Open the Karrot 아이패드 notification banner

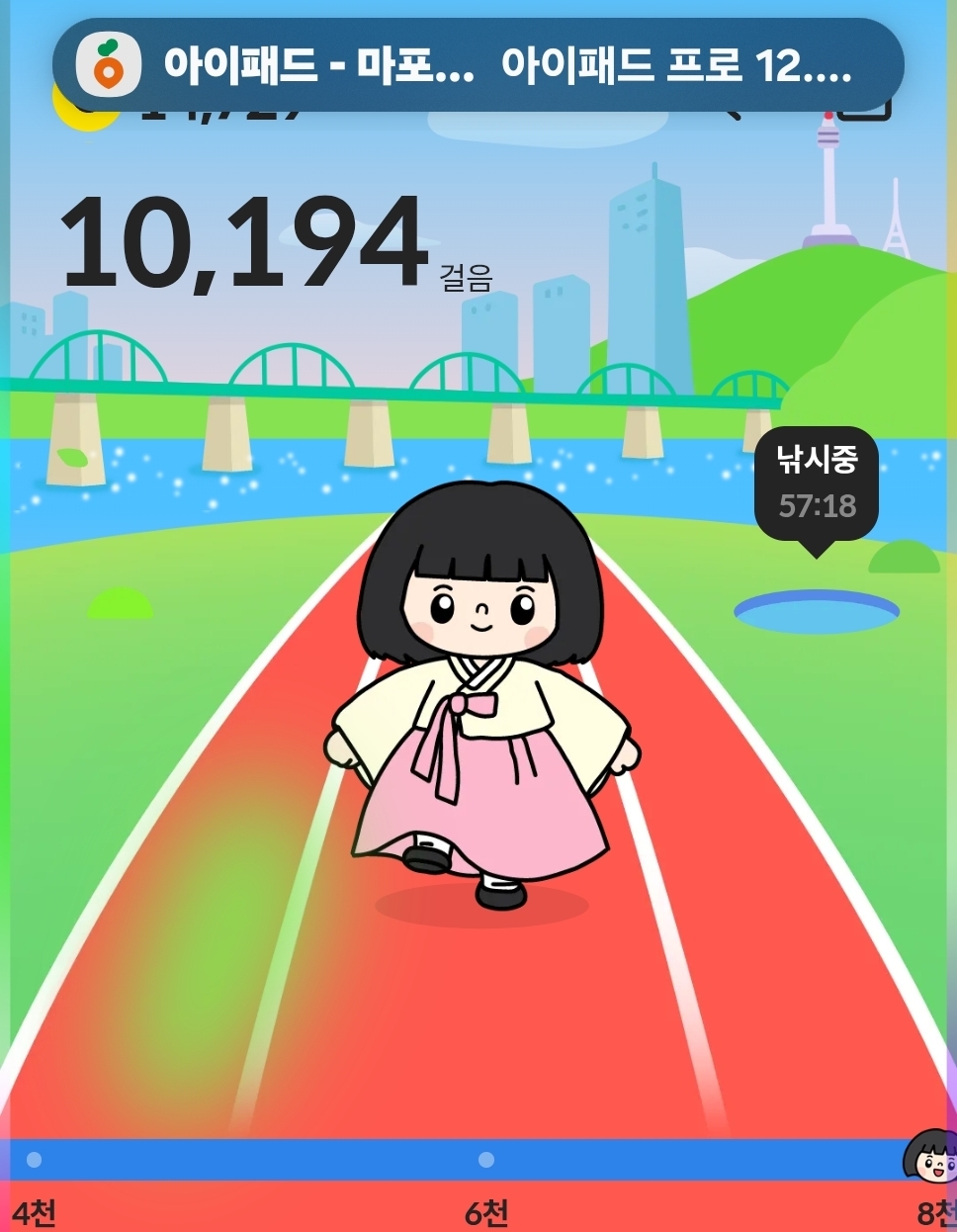[x=478, y=65]
